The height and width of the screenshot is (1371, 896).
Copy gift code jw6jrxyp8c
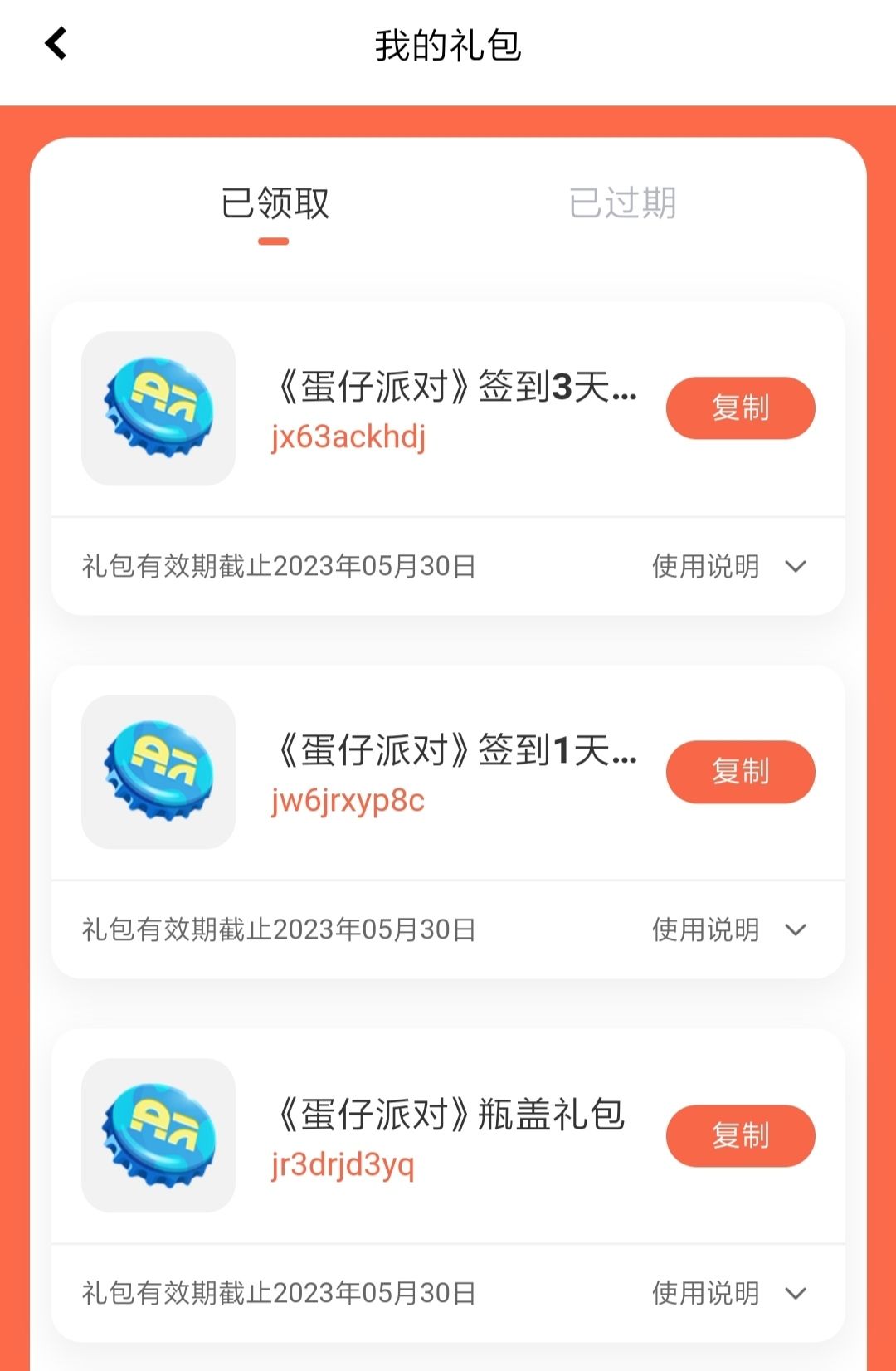point(740,772)
